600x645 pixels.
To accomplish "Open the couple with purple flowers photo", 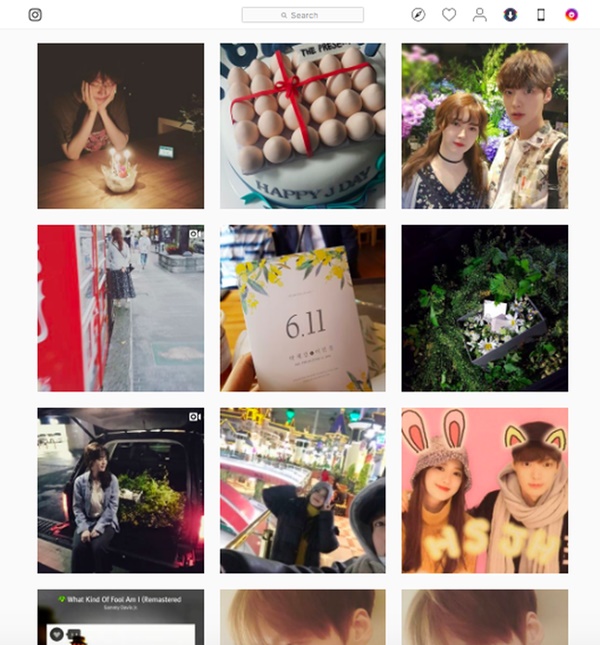I will click(484, 126).
